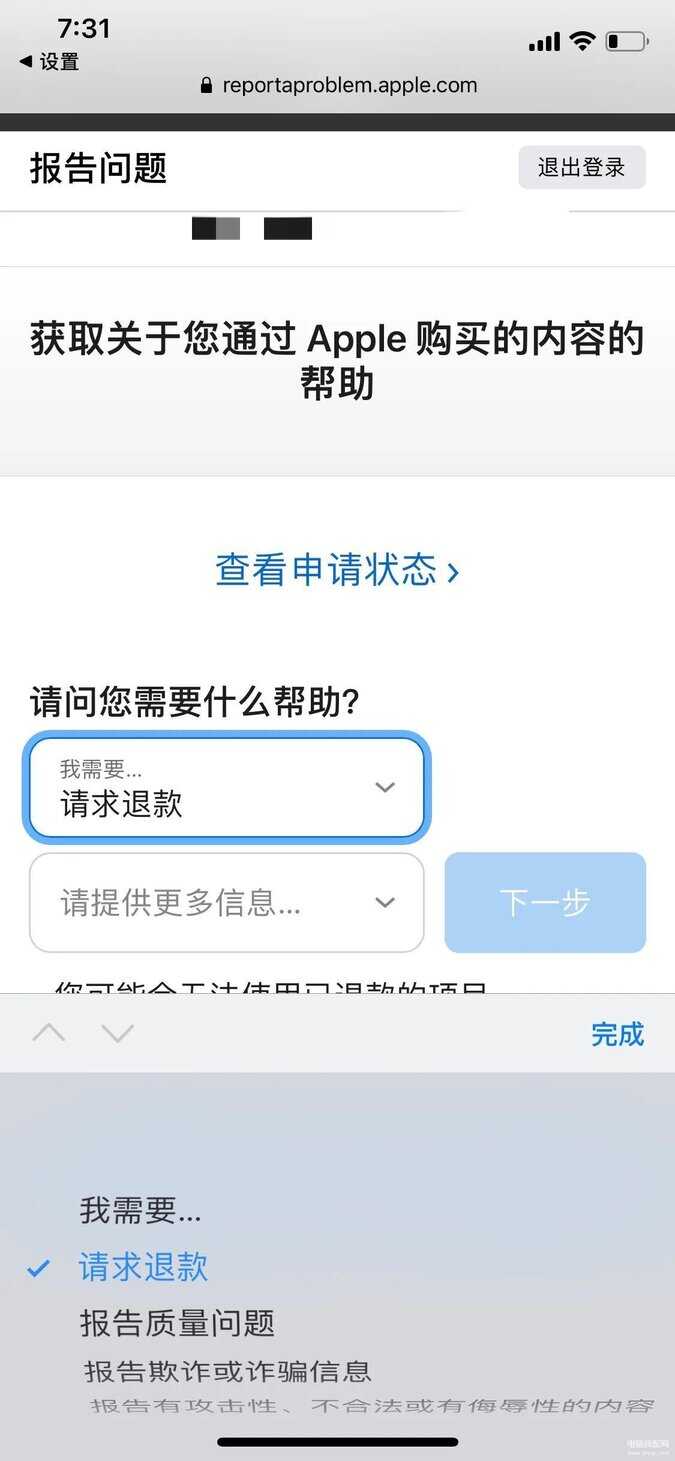Open the 查看申请状态 link
The image size is (675, 1461).
coord(337,571)
